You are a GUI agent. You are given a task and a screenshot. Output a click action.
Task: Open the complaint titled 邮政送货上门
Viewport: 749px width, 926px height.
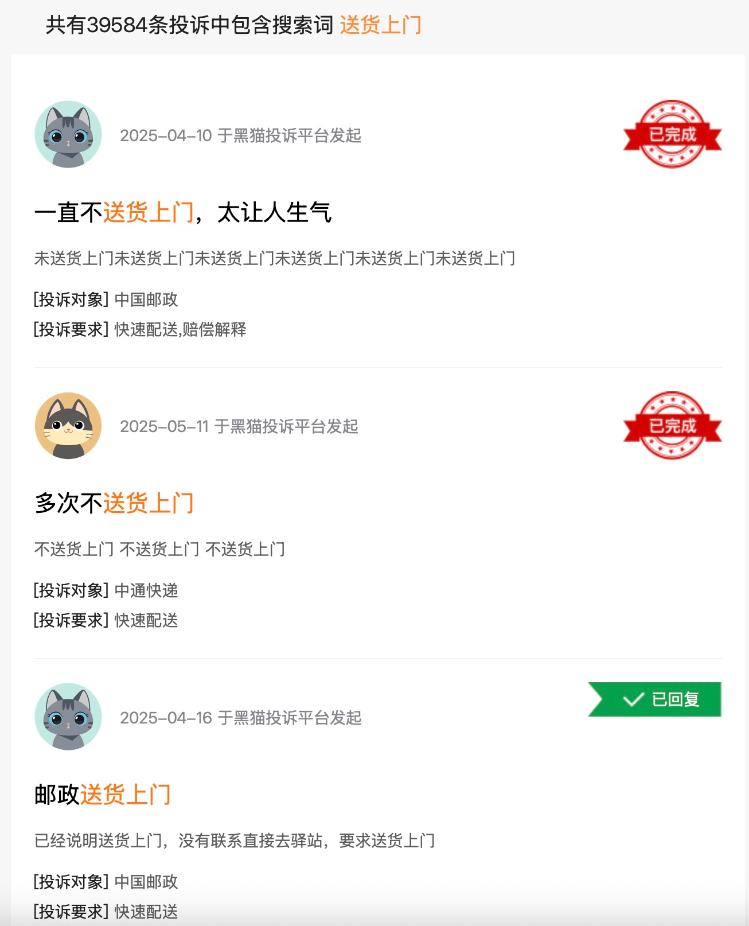pyautogui.click(x=102, y=795)
